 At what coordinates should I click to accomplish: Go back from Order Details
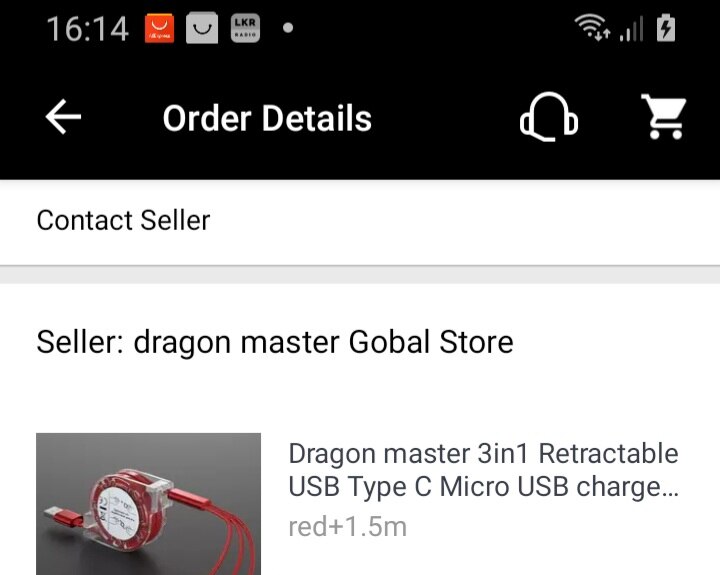tap(63, 118)
